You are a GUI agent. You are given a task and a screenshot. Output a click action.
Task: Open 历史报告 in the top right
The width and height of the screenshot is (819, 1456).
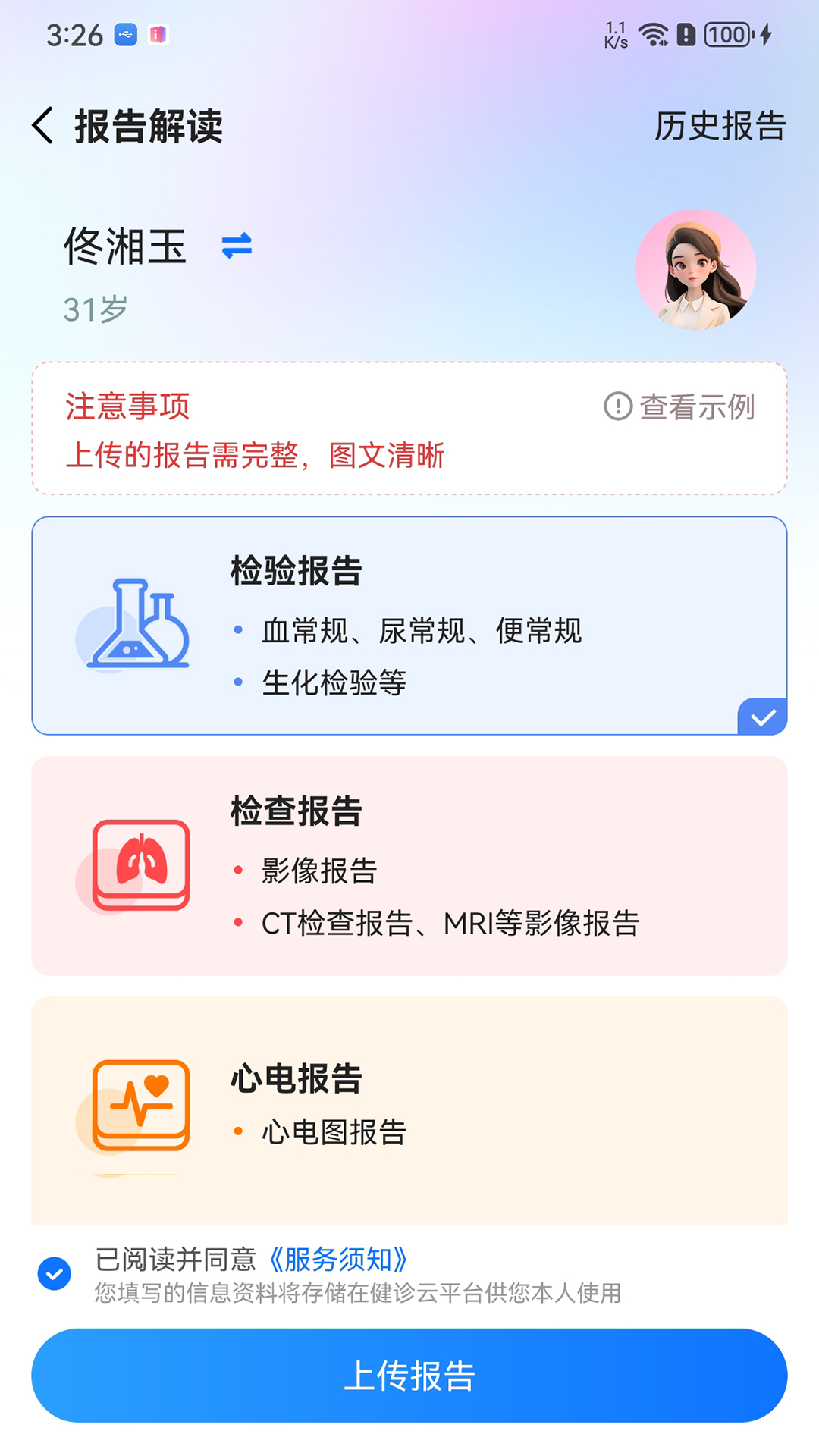tap(719, 125)
